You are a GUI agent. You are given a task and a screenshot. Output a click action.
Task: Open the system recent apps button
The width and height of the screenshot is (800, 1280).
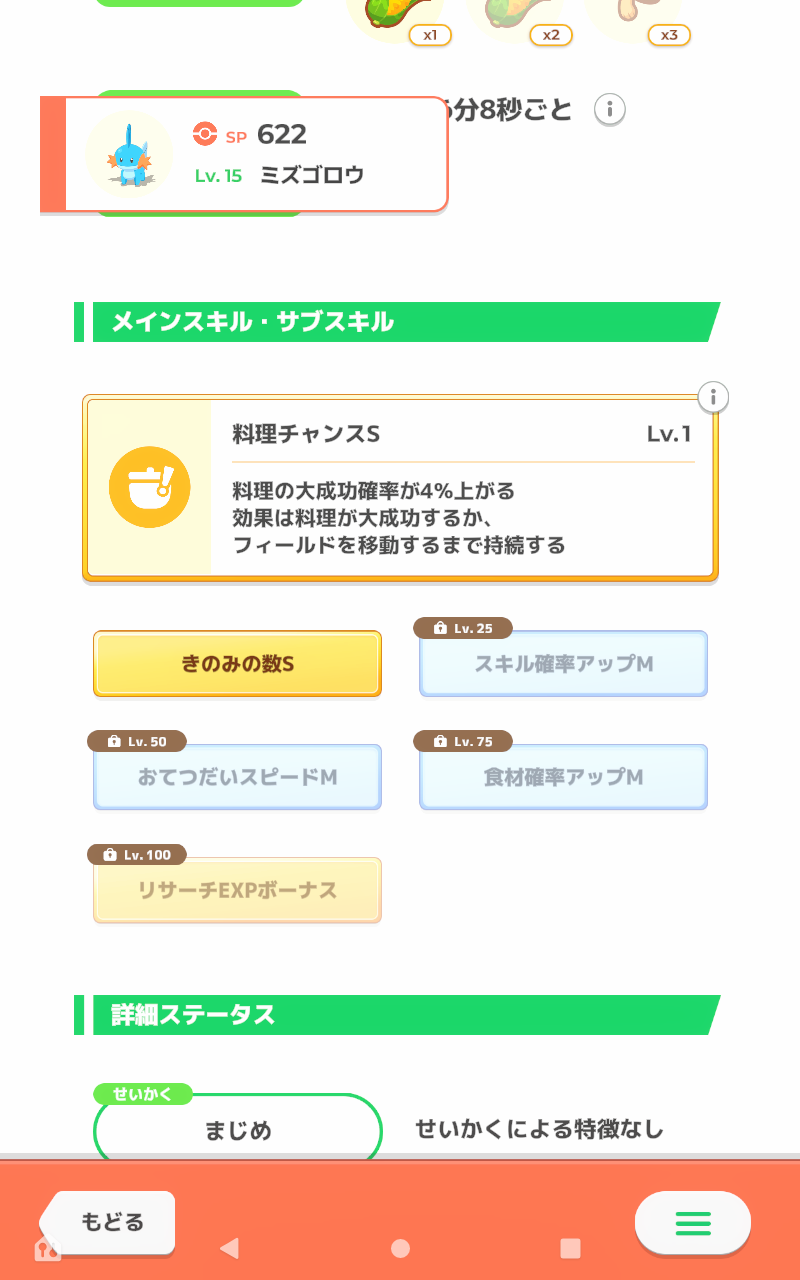570,1248
